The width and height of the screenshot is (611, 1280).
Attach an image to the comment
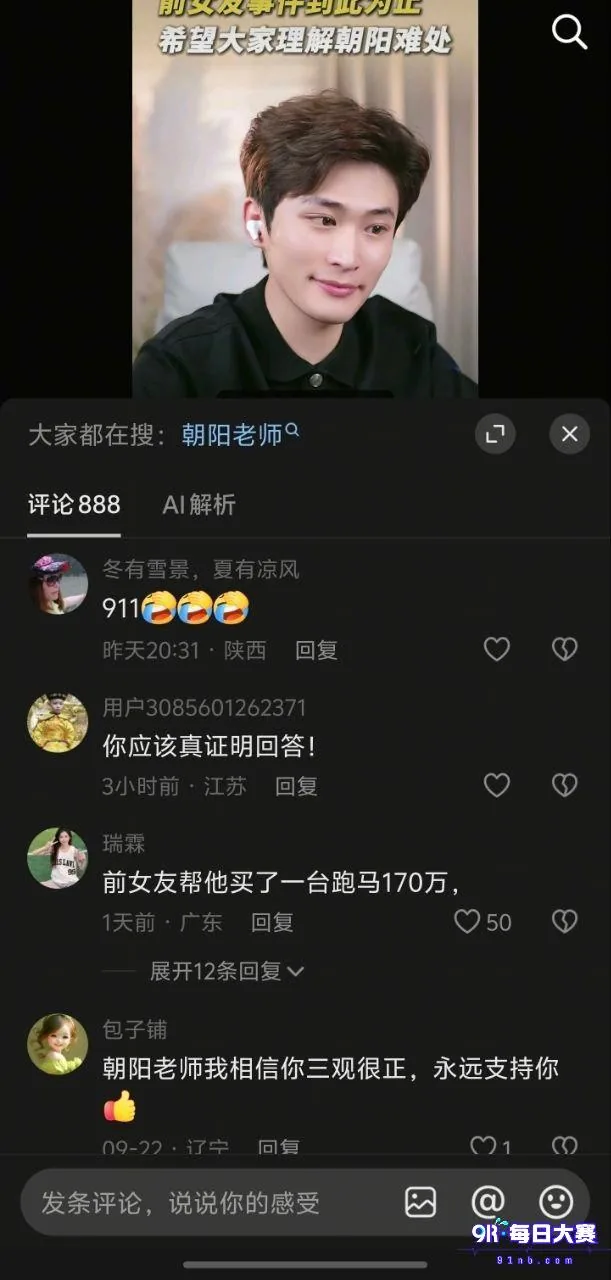tap(420, 1202)
